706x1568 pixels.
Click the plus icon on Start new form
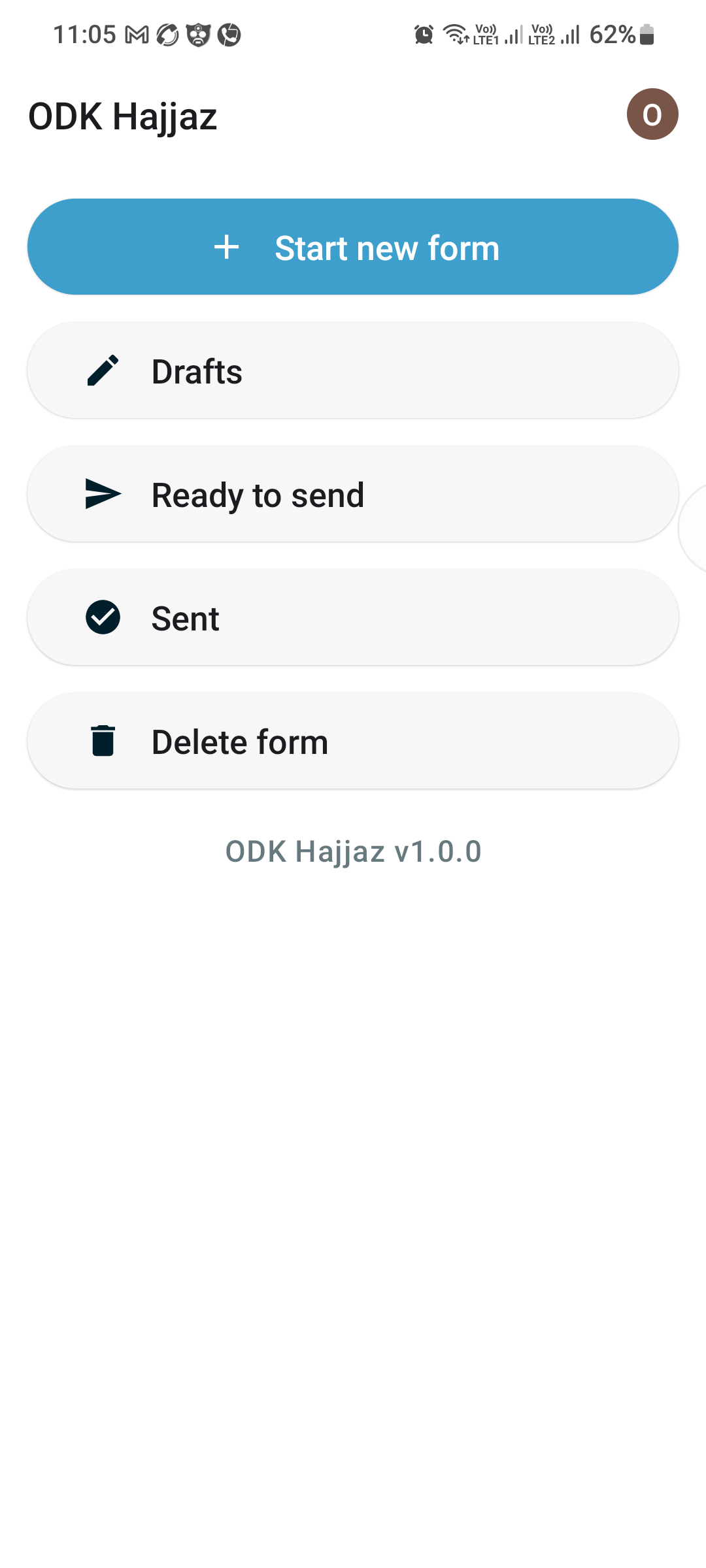(227, 247)
